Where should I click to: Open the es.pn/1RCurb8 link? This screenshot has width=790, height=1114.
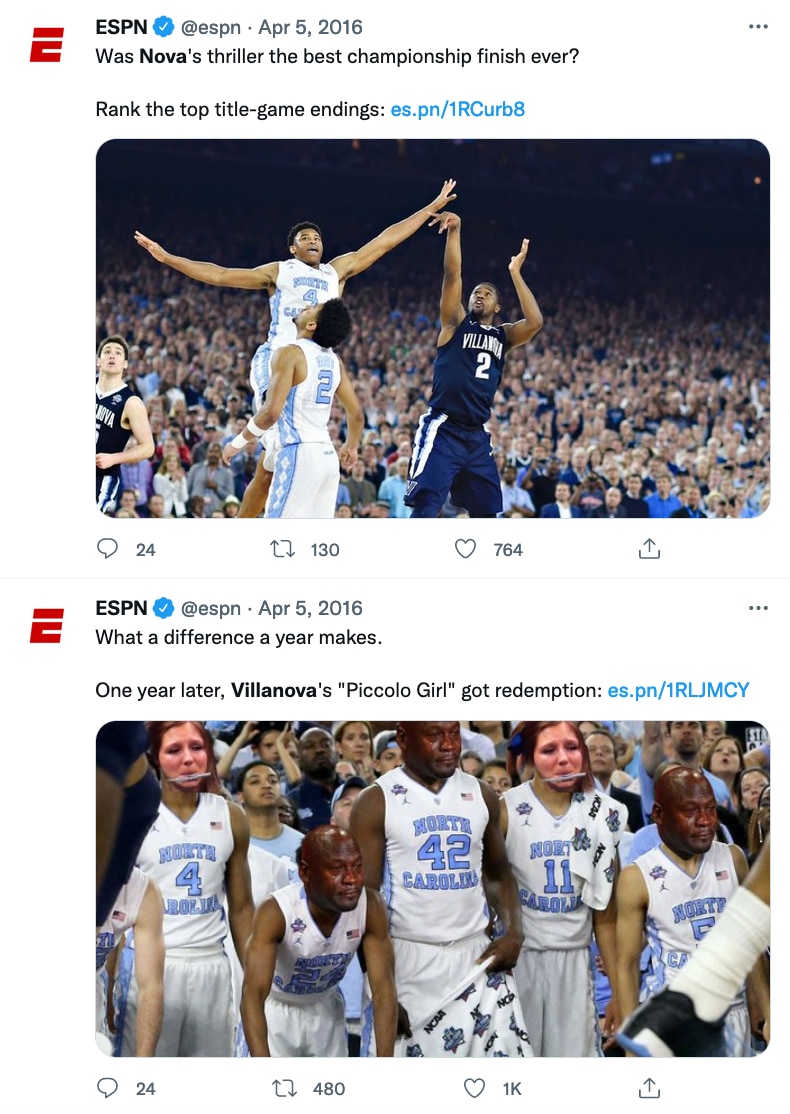point(457,109)
